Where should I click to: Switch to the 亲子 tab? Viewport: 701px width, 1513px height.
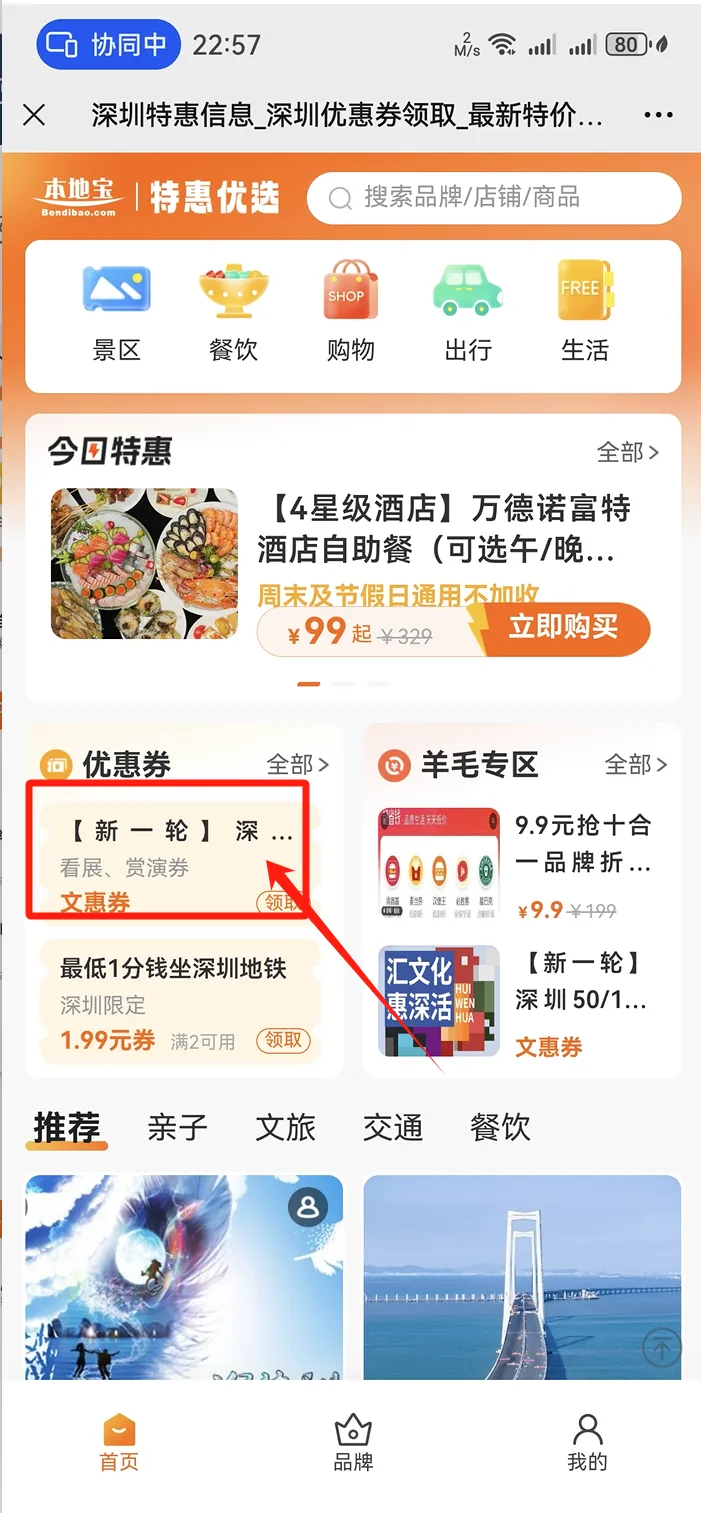click(177, 1128)
